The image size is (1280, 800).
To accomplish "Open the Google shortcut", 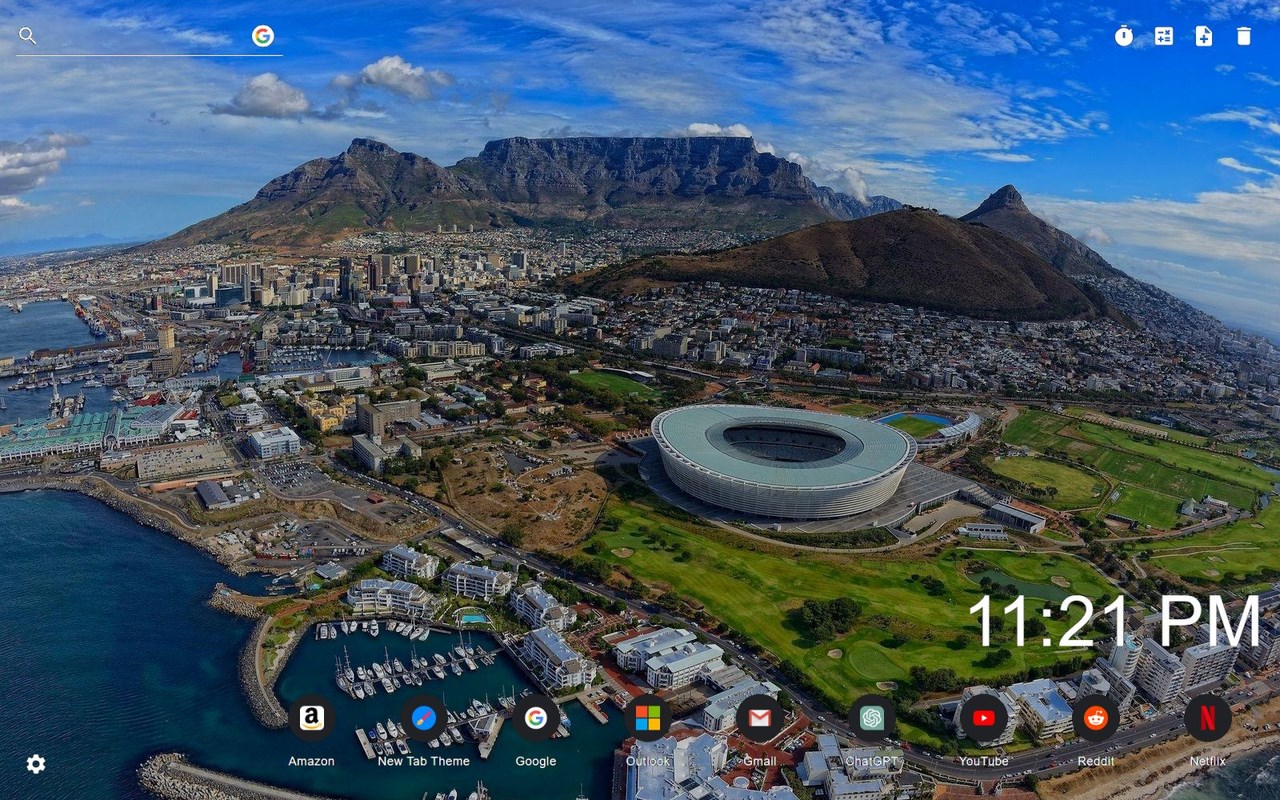I will coord(536,718).
